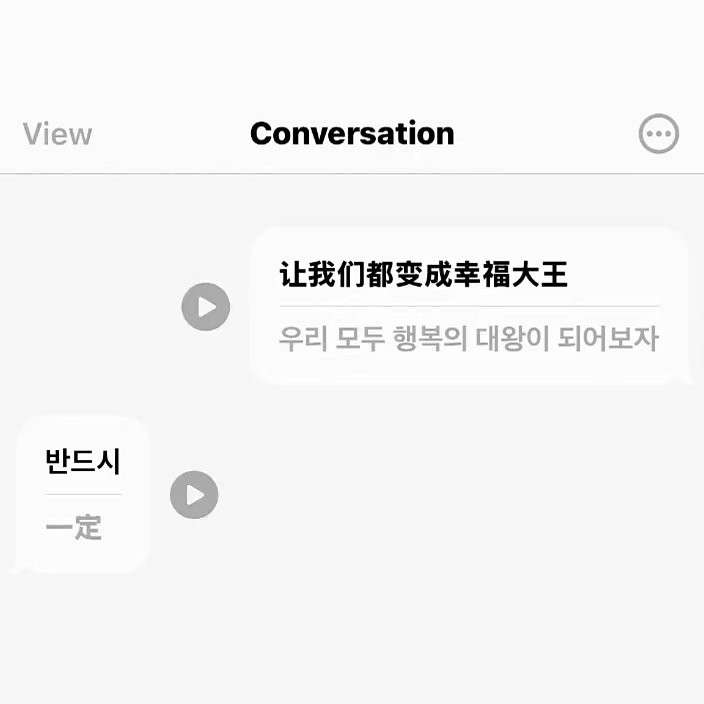The image size is (704, 704).
Task: Select the 让我们都变成幸福大王 translation bubble
Action: (469, 306)
